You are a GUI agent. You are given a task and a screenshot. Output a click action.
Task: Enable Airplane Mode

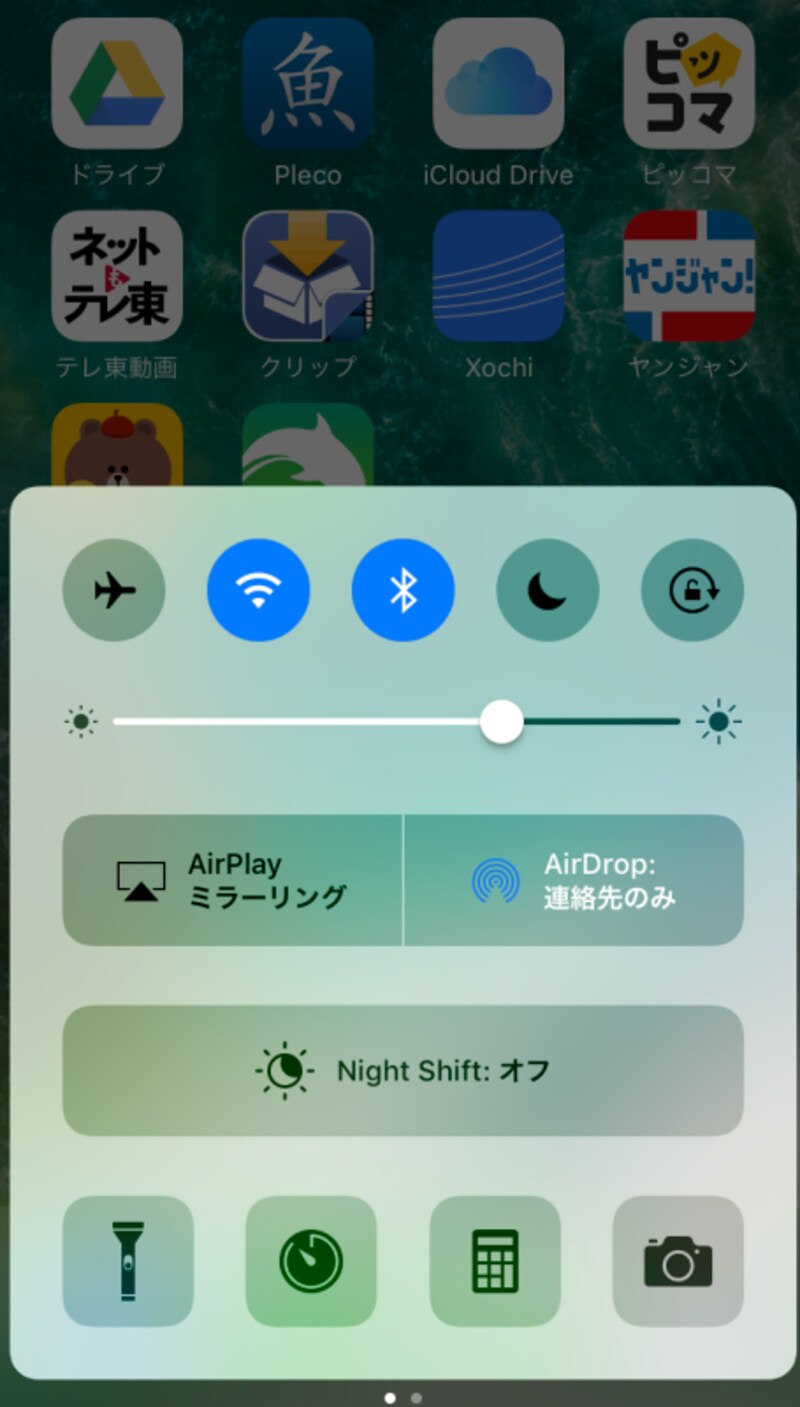tap(114, 590)
